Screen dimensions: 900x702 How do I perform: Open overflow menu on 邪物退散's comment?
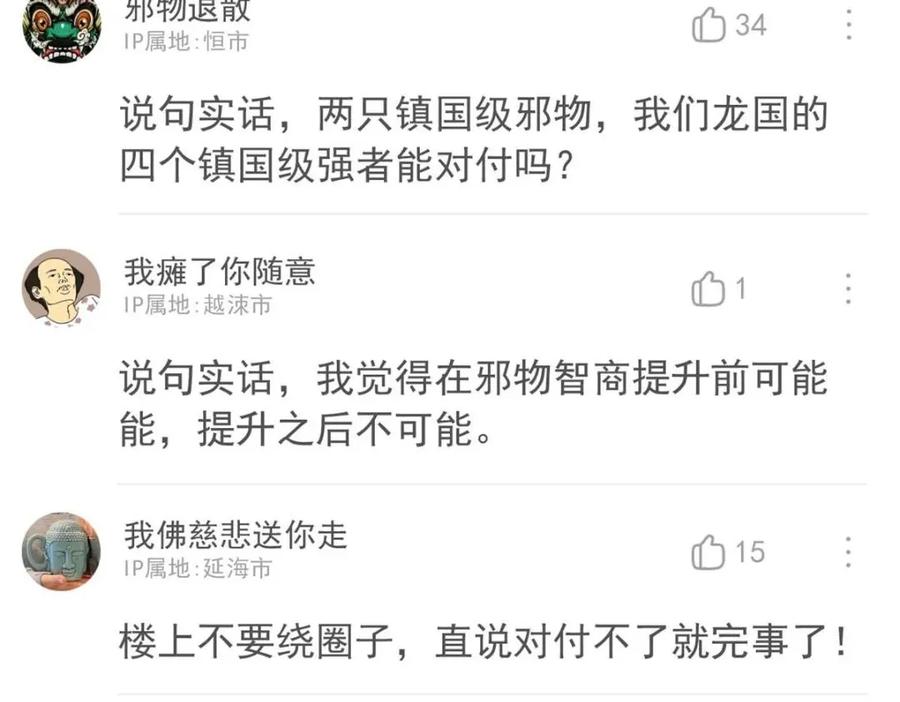coord(848,25)
